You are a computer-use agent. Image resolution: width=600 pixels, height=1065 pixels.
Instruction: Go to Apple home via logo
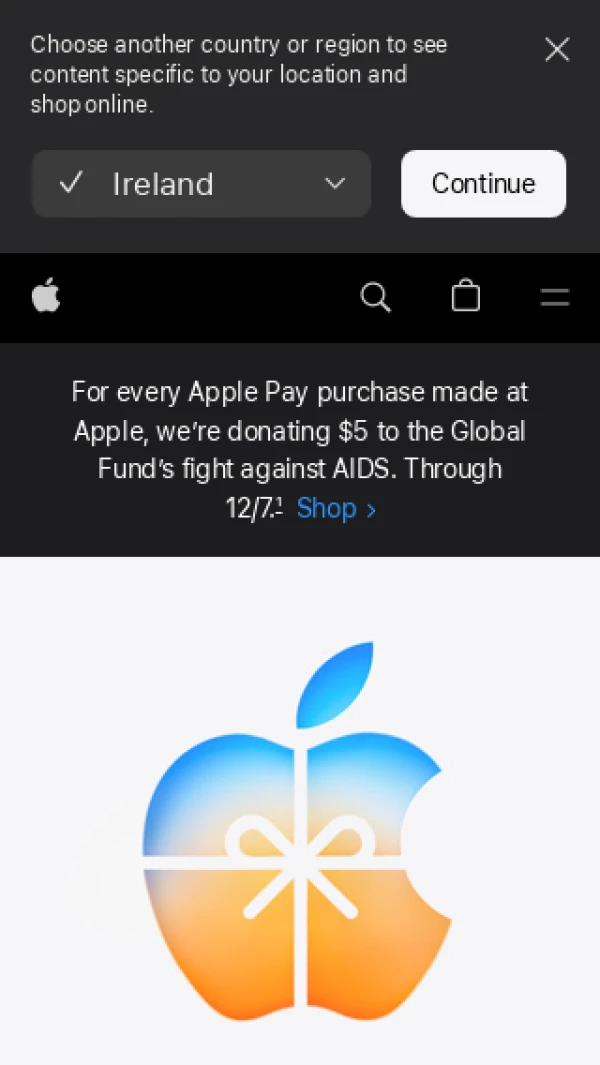(x=46, y=297)
